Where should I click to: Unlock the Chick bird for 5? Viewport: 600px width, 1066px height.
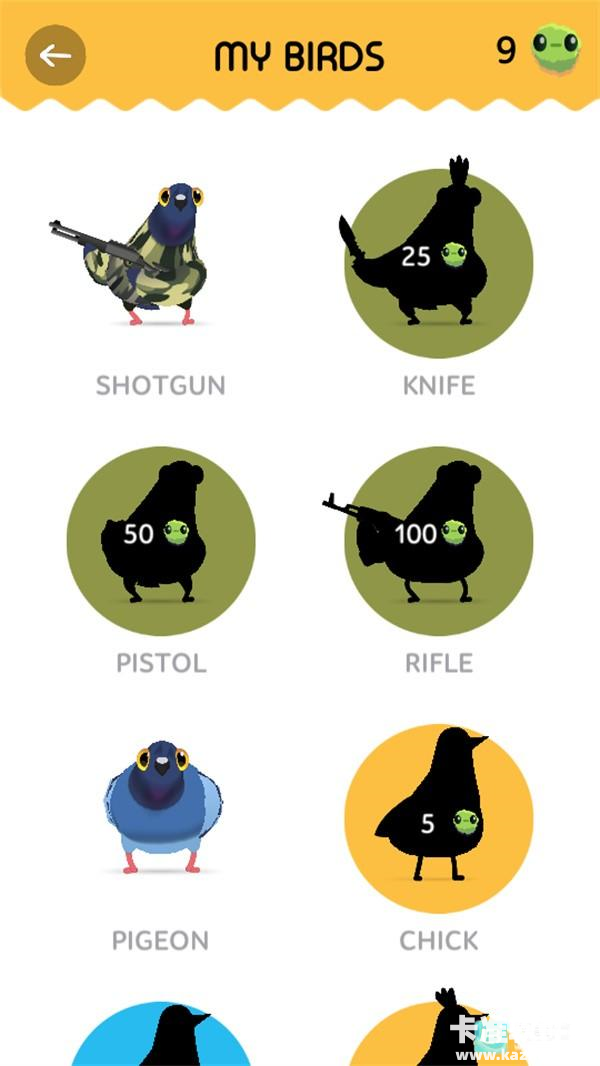[x=438, y=818]
